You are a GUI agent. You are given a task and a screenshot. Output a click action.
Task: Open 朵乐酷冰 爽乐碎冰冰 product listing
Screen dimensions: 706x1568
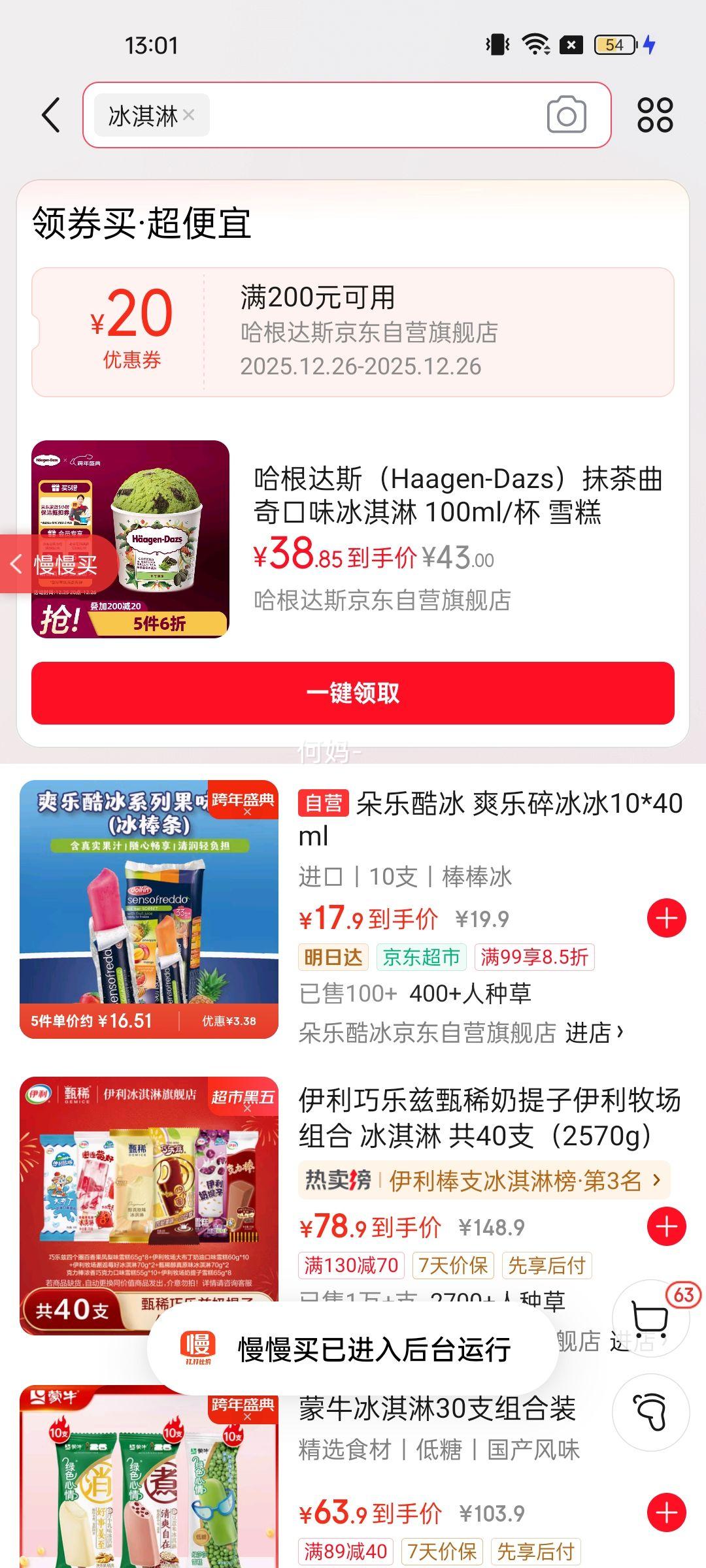(x=490, y=819)
